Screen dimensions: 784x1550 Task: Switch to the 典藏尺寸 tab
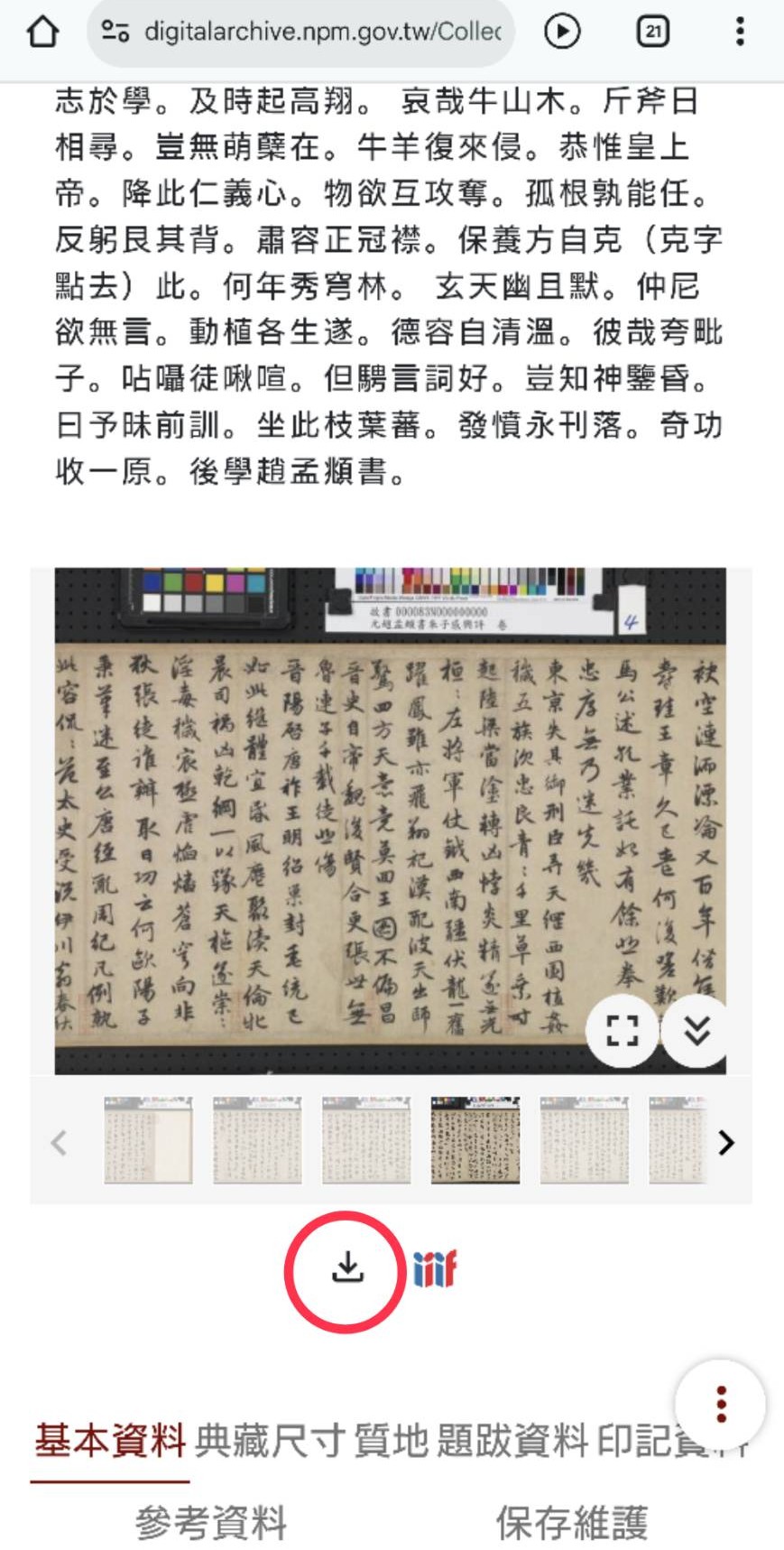click(270, 1441)
